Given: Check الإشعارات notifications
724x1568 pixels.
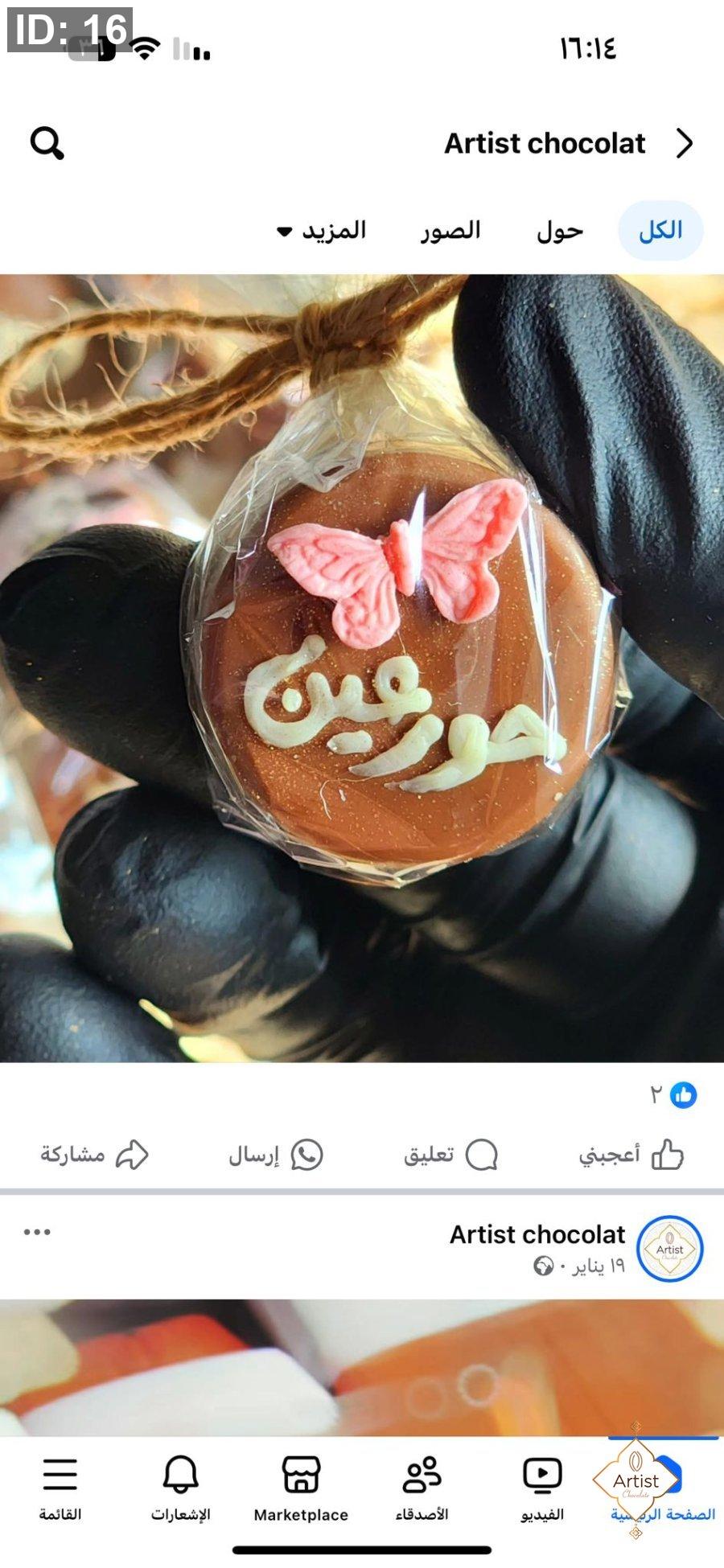Looking at the screenshot, I should 180,1488.
